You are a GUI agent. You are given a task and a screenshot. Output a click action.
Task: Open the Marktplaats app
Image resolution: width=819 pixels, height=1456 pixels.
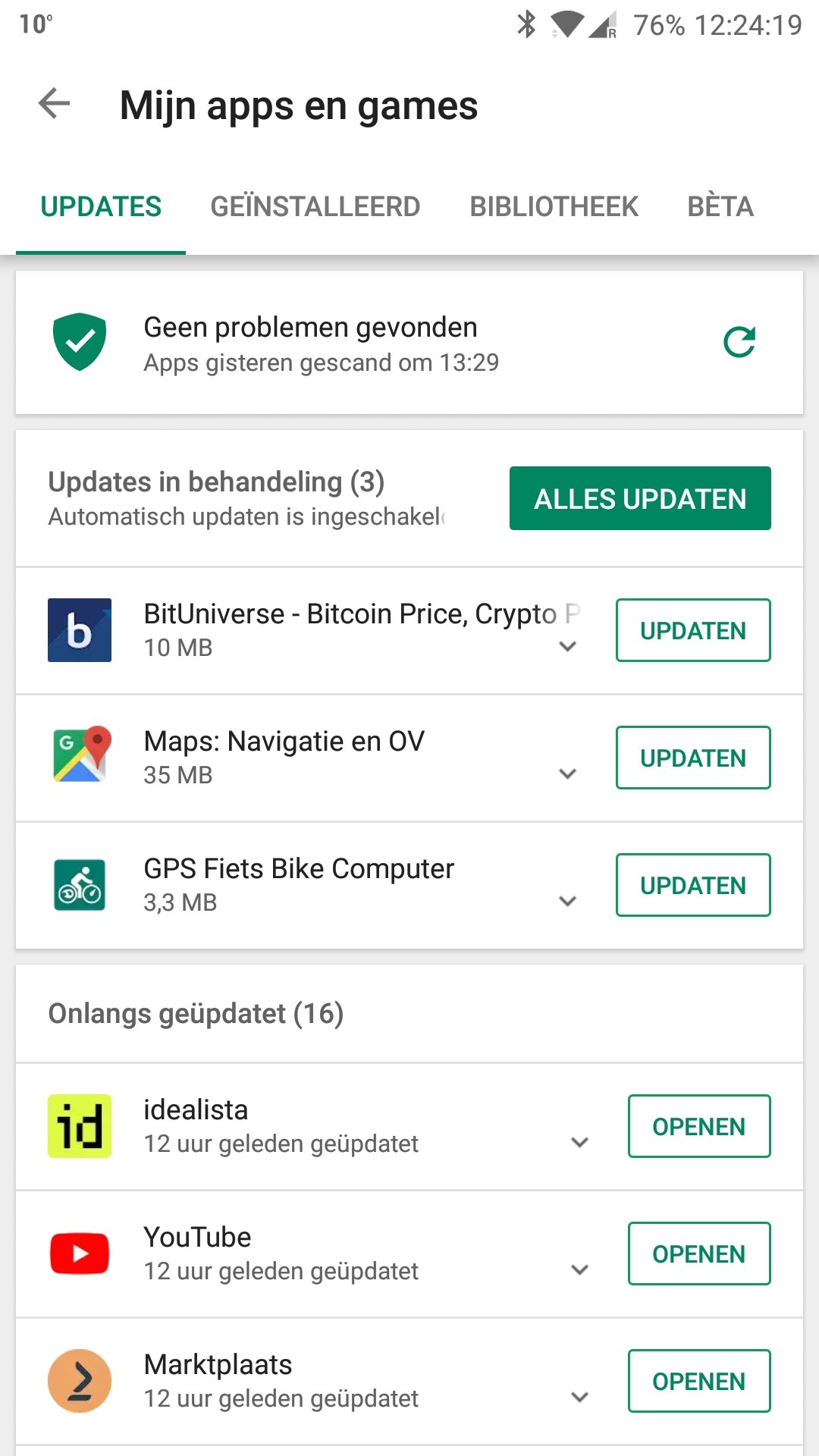tap(698, 1381)
